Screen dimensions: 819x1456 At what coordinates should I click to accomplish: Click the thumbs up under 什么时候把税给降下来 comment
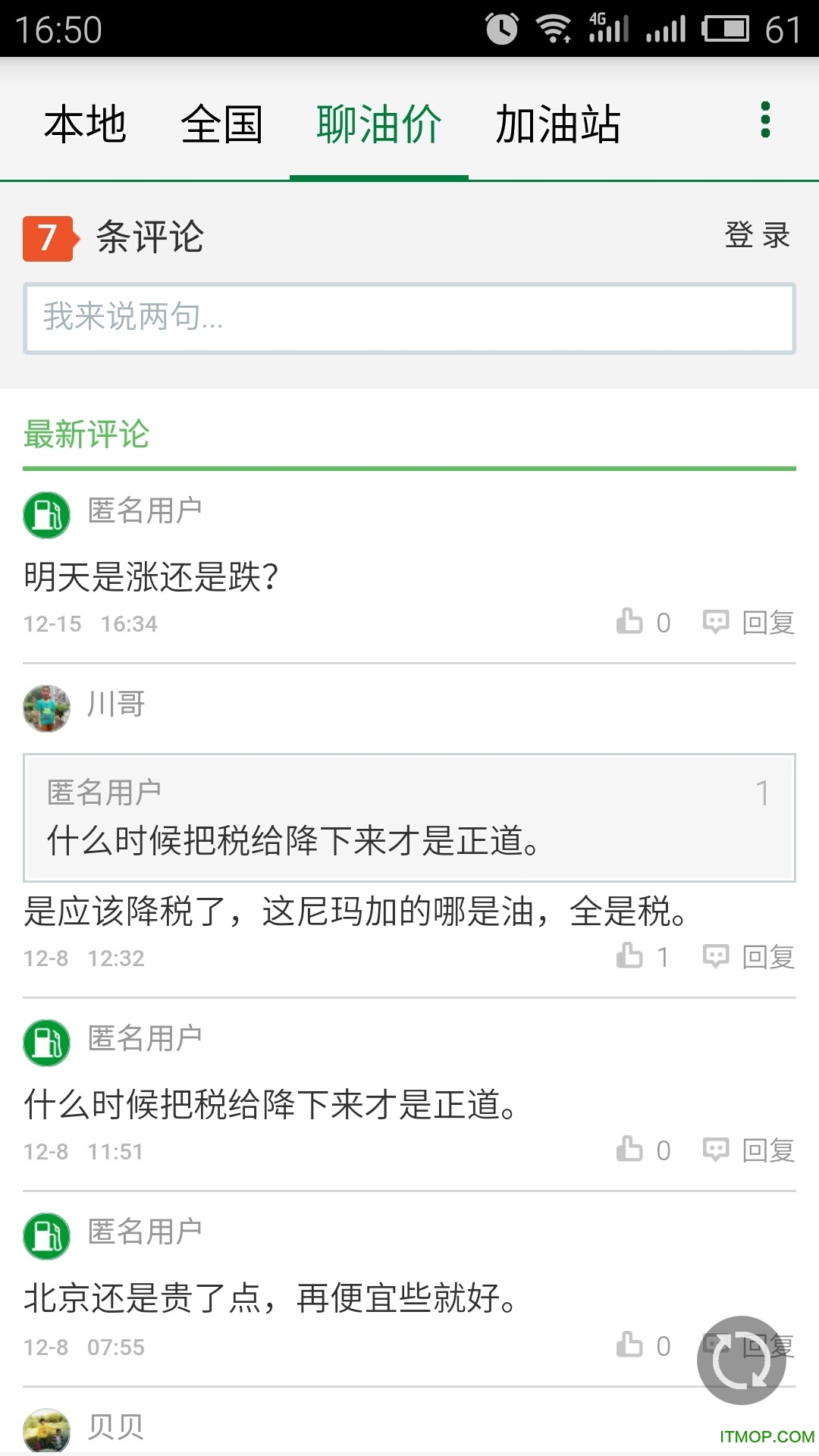(x=629, y=1150)
